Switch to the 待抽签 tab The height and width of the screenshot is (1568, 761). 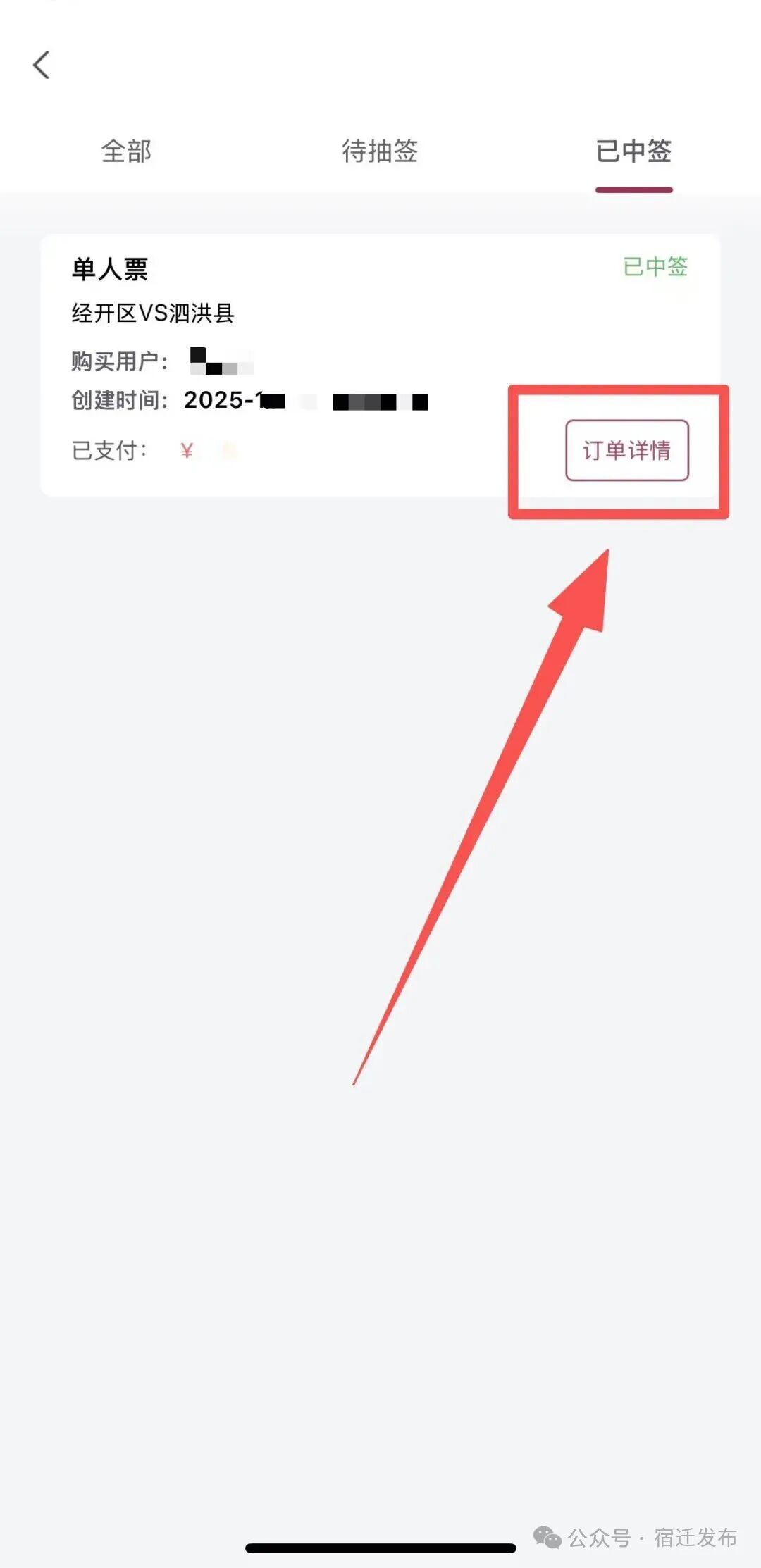380,151
